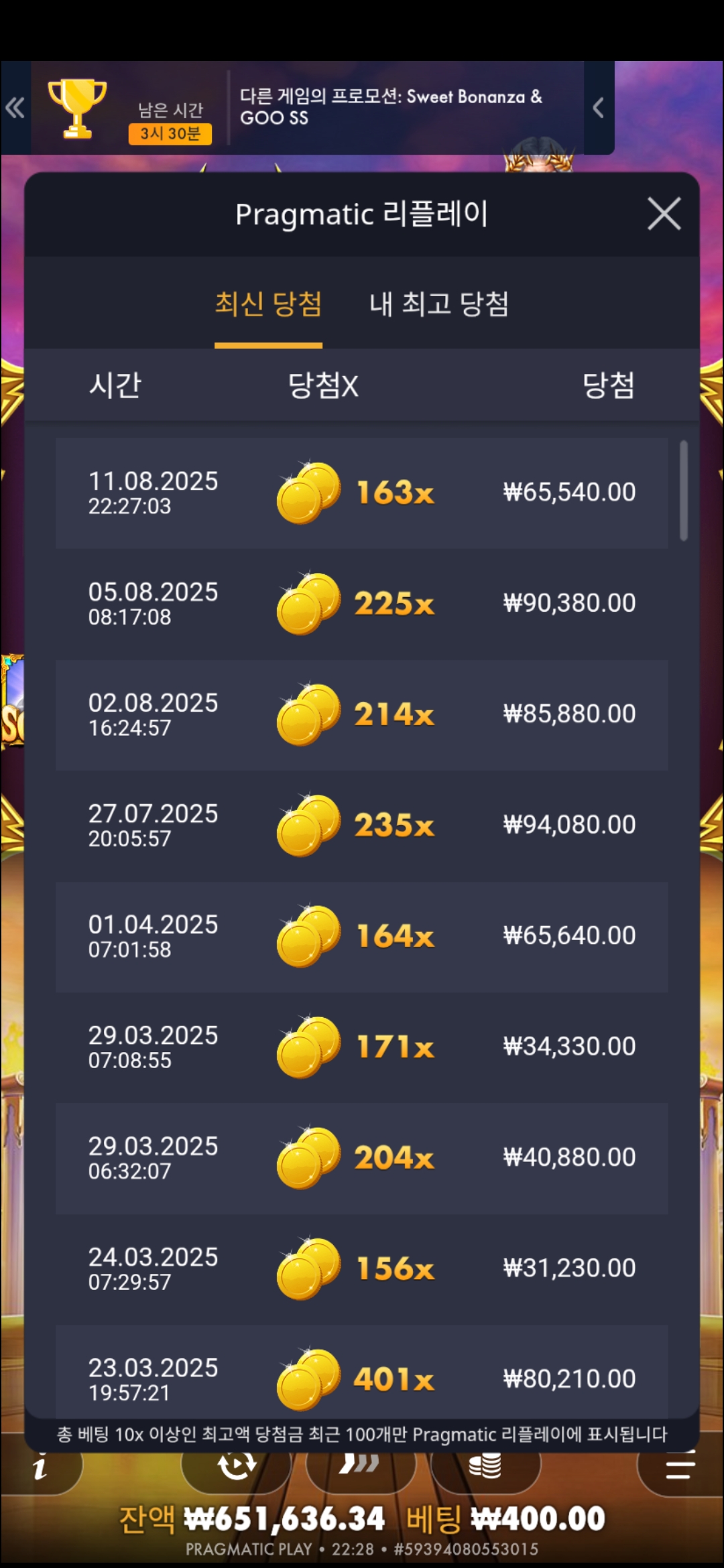The height and width of the screenshot is (1568, 724).
Task: Open the 163x replay from 11.08.2025
Action: [x=362, y=493]
